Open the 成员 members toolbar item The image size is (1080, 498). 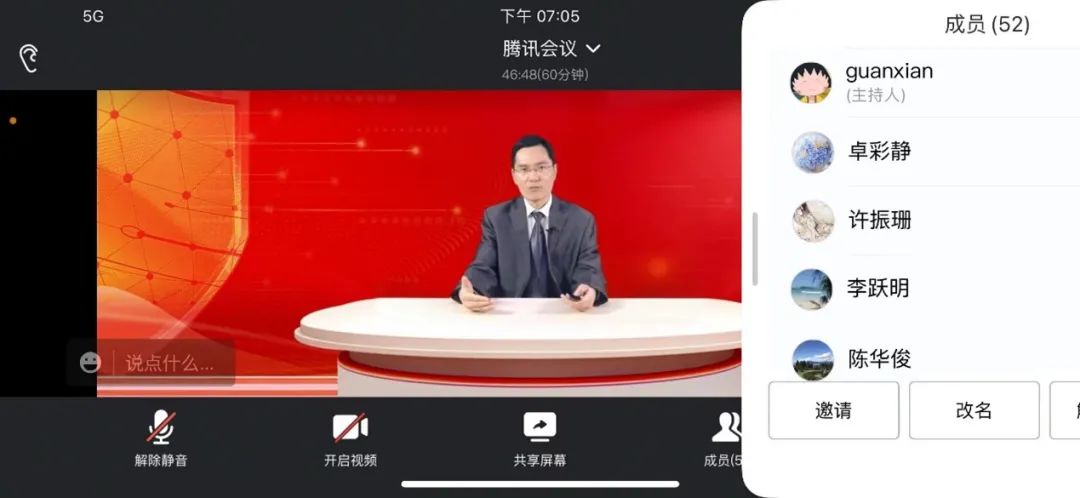tap(724, 438)
